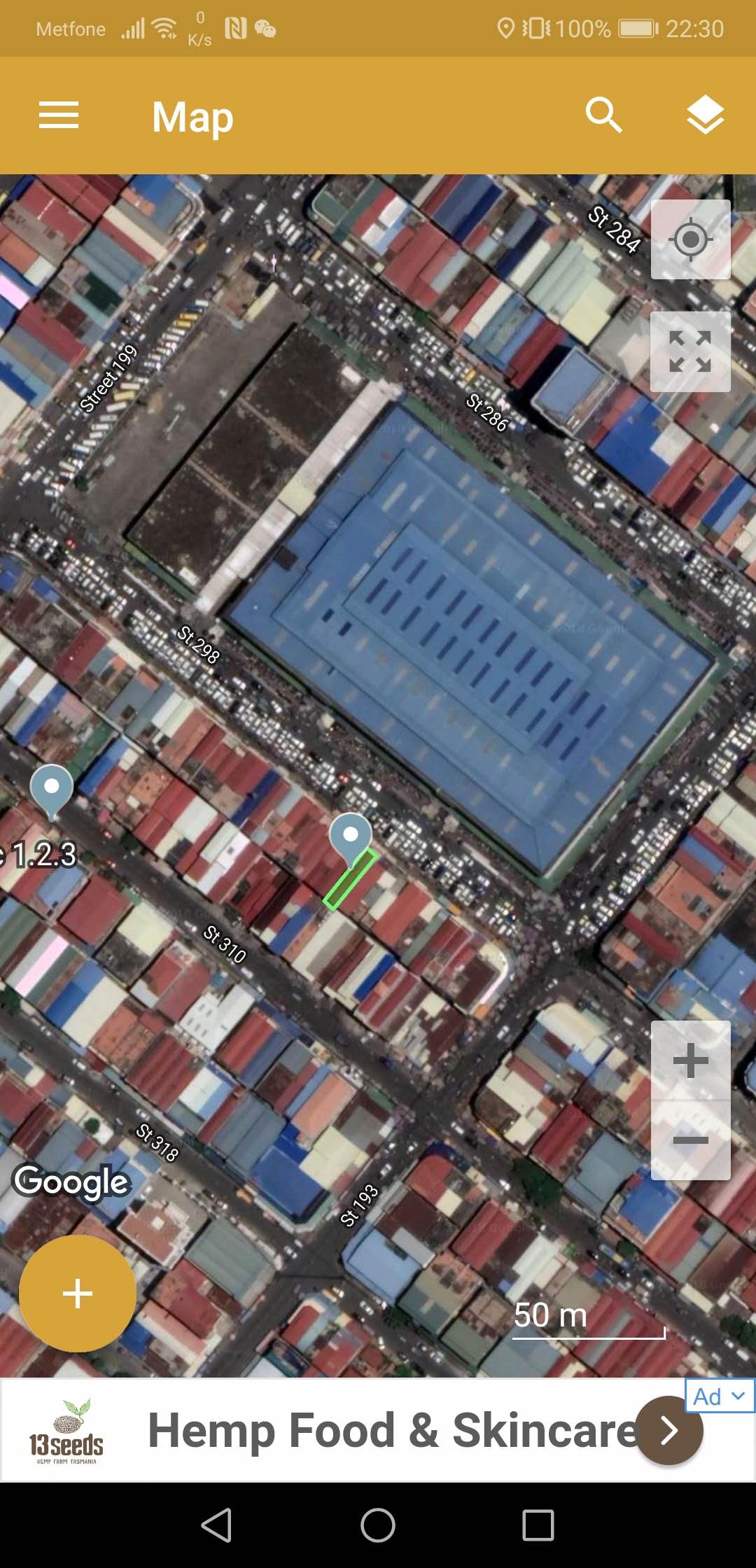Center map on my location

[x=691, y=239]
